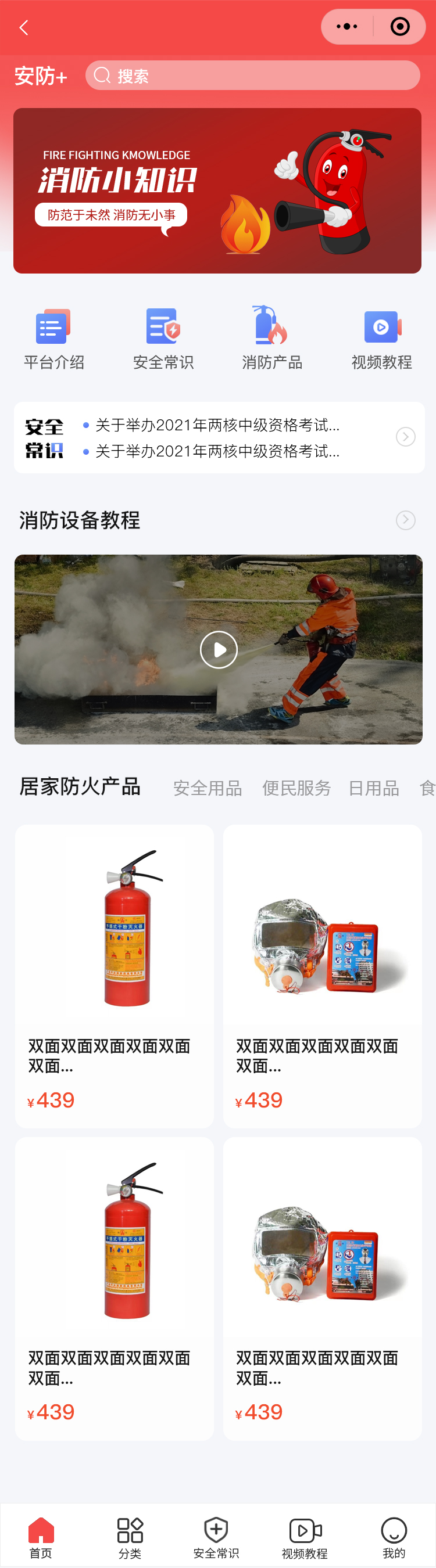Go to the 分类 bottom tab
Screen dimensions: 436x1568
(130, 1536)
